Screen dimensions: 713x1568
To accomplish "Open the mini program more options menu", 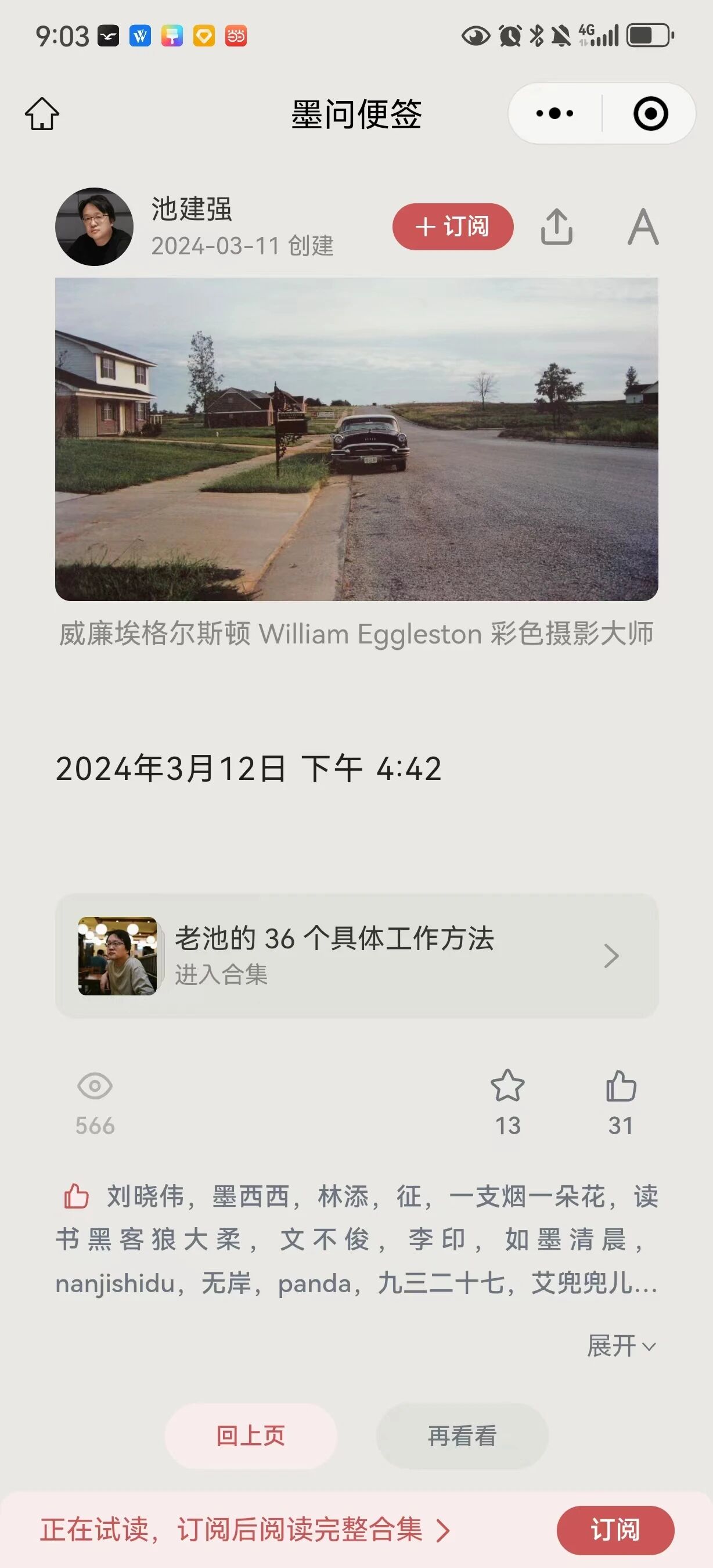I will click(x=554, y=114).
